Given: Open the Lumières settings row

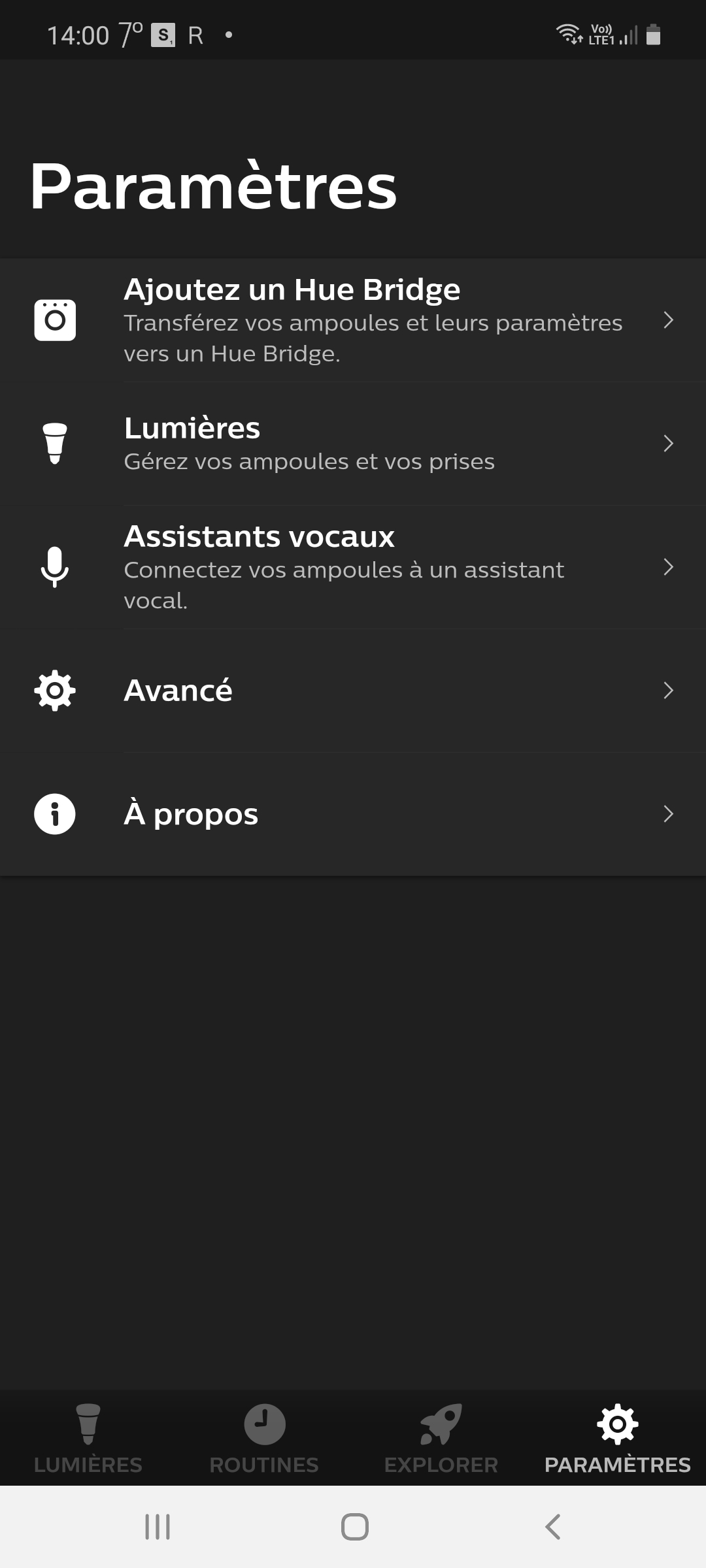Looking at the screenshot, I should click(x=353, y=444).
